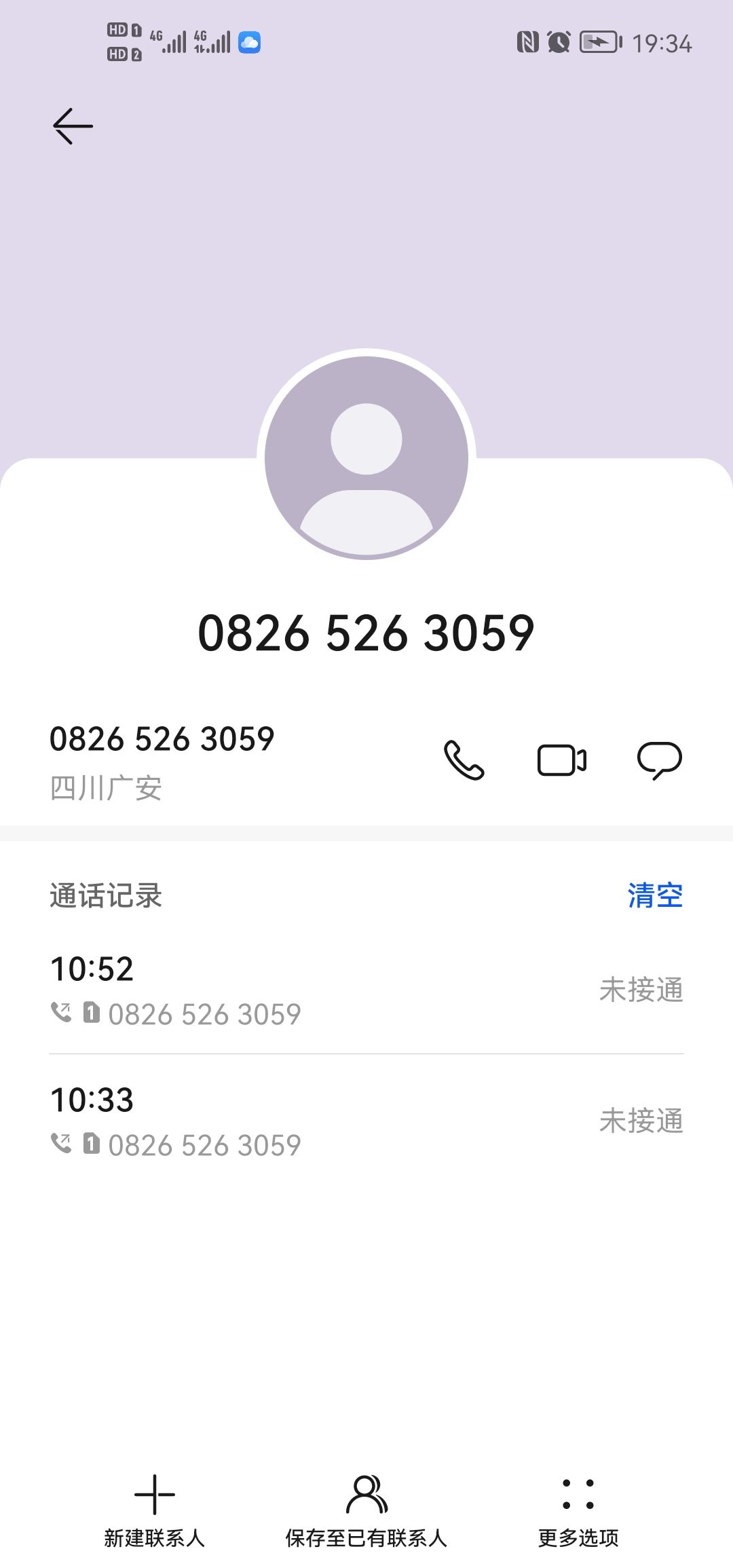Go back using the top arrow
Viewport: 733px width, 1568px height.
pyautogui.click(x=73, y=126)
